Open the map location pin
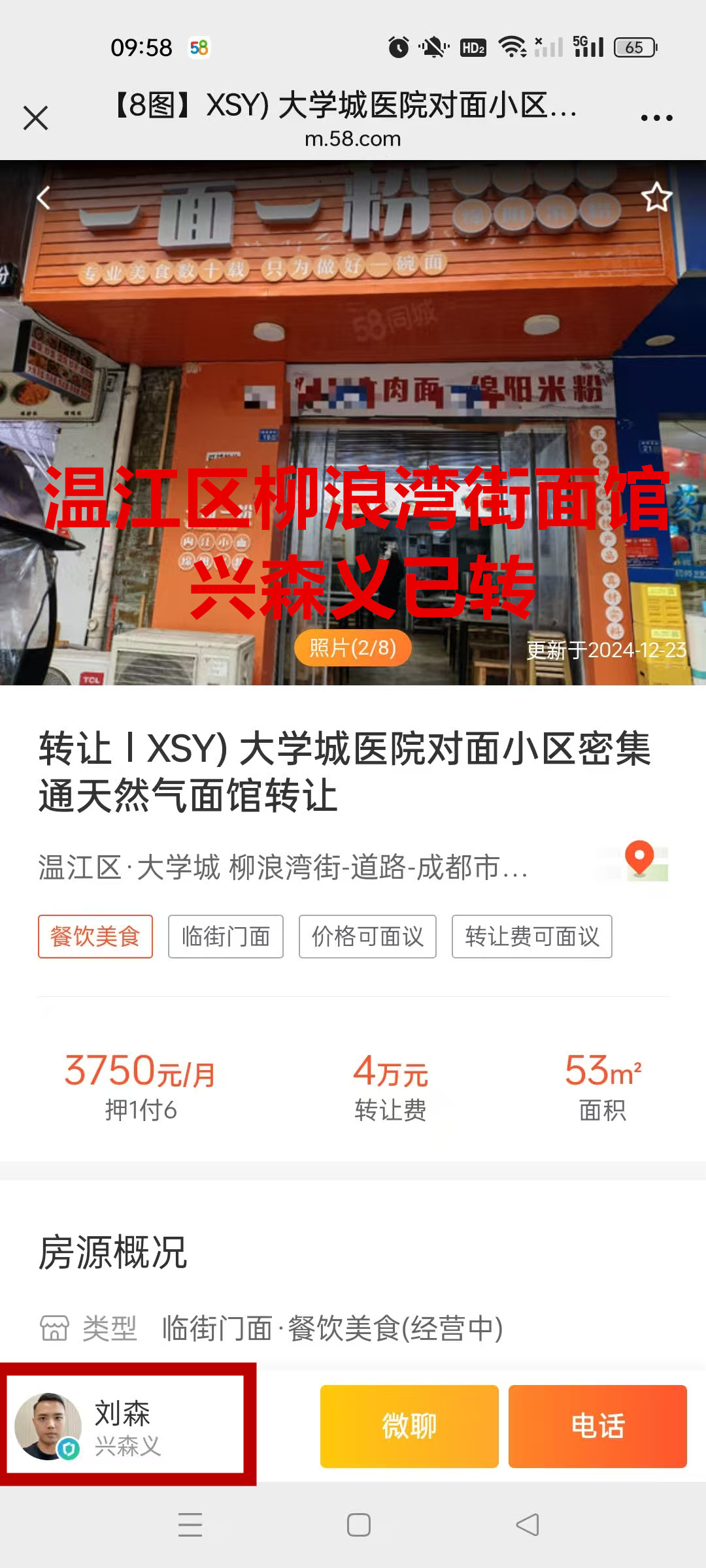This screenshot has height=1568, width=706. coord(639,860)
